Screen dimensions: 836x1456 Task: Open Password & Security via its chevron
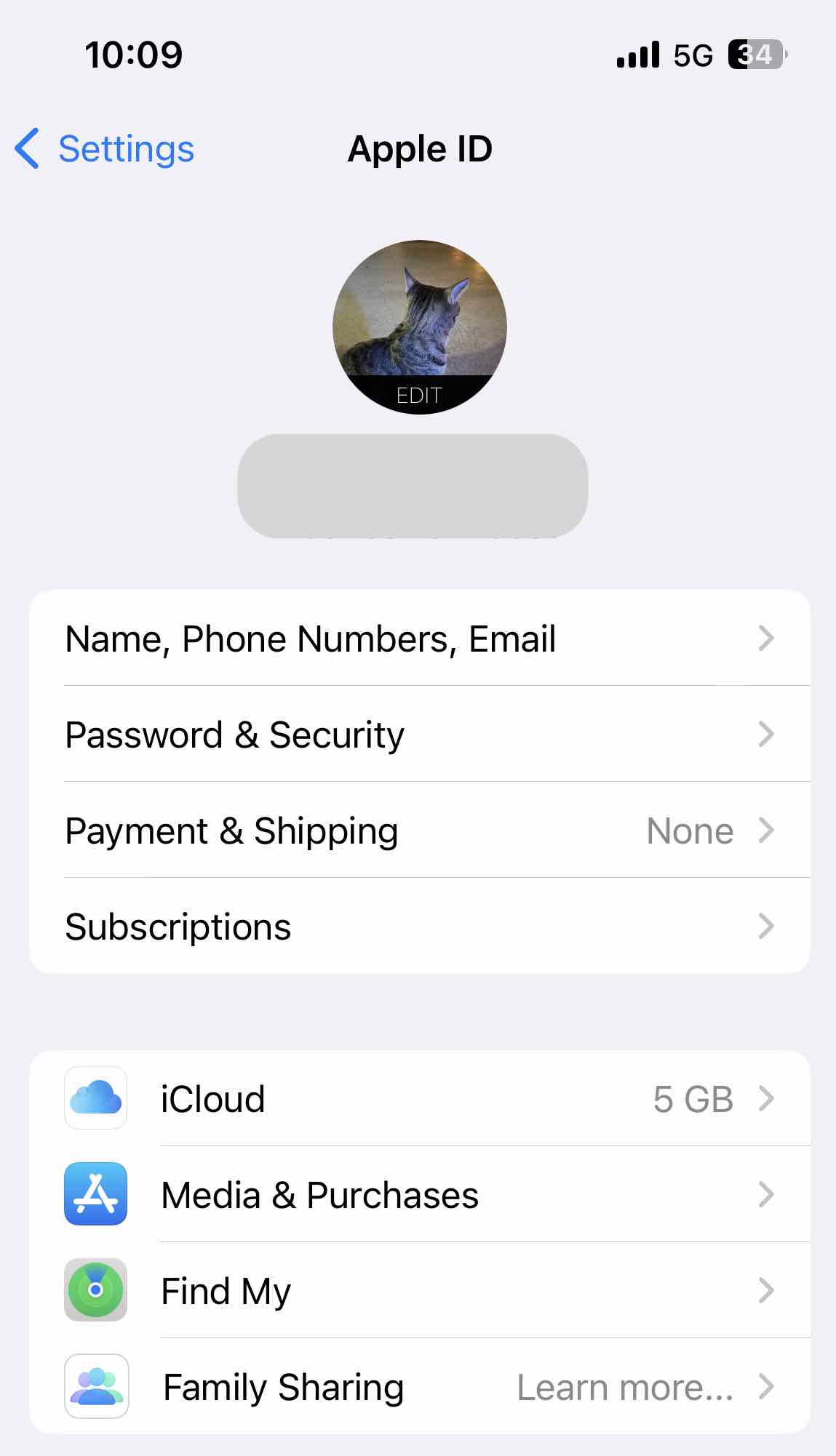pyautogui.click(x=768, y=734)
